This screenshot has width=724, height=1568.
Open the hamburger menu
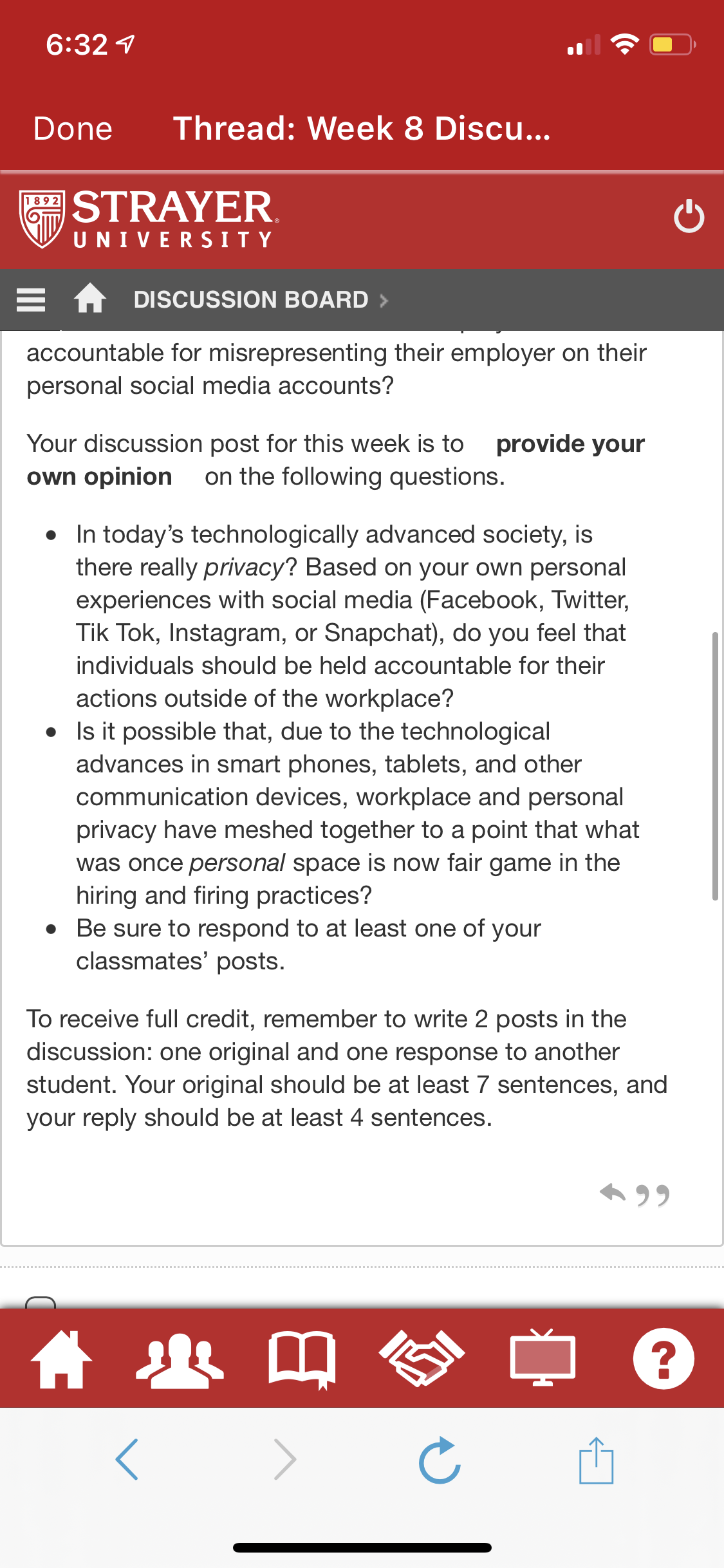tap(31, 300)
